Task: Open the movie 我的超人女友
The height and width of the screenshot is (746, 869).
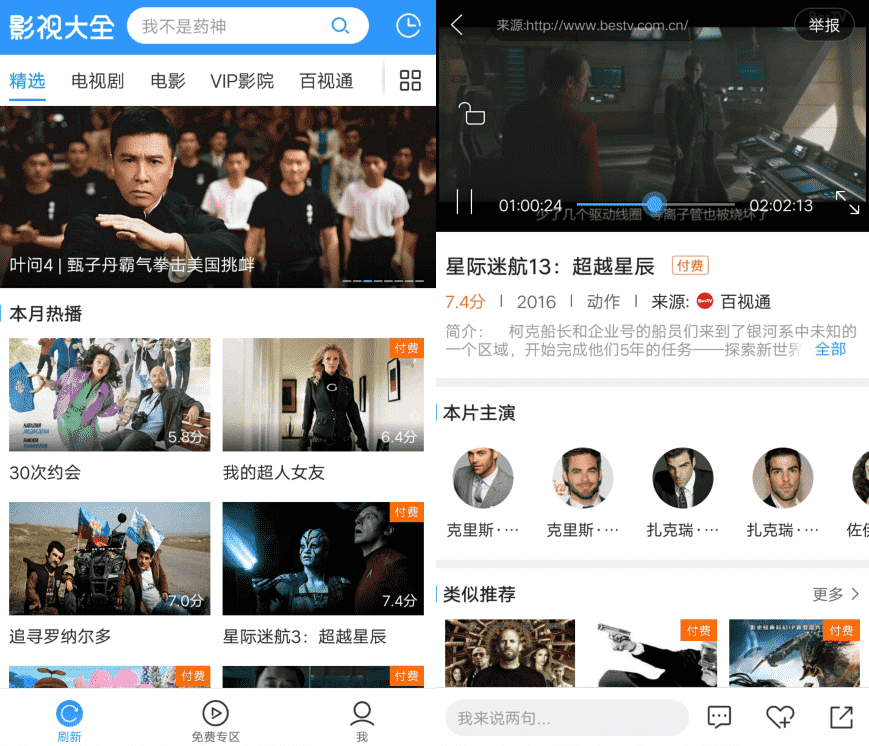Action: coord(323,395)
